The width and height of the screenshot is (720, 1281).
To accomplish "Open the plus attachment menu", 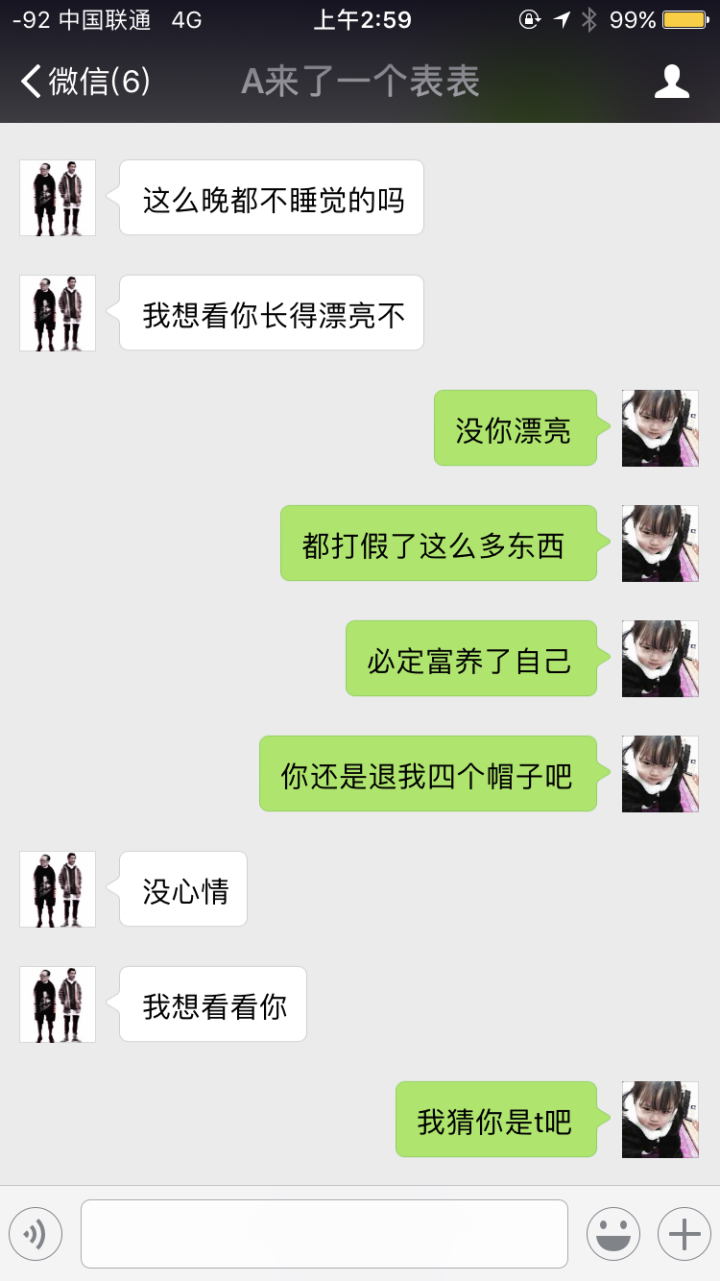I will pyautogui.click(x=684, y=1234).
